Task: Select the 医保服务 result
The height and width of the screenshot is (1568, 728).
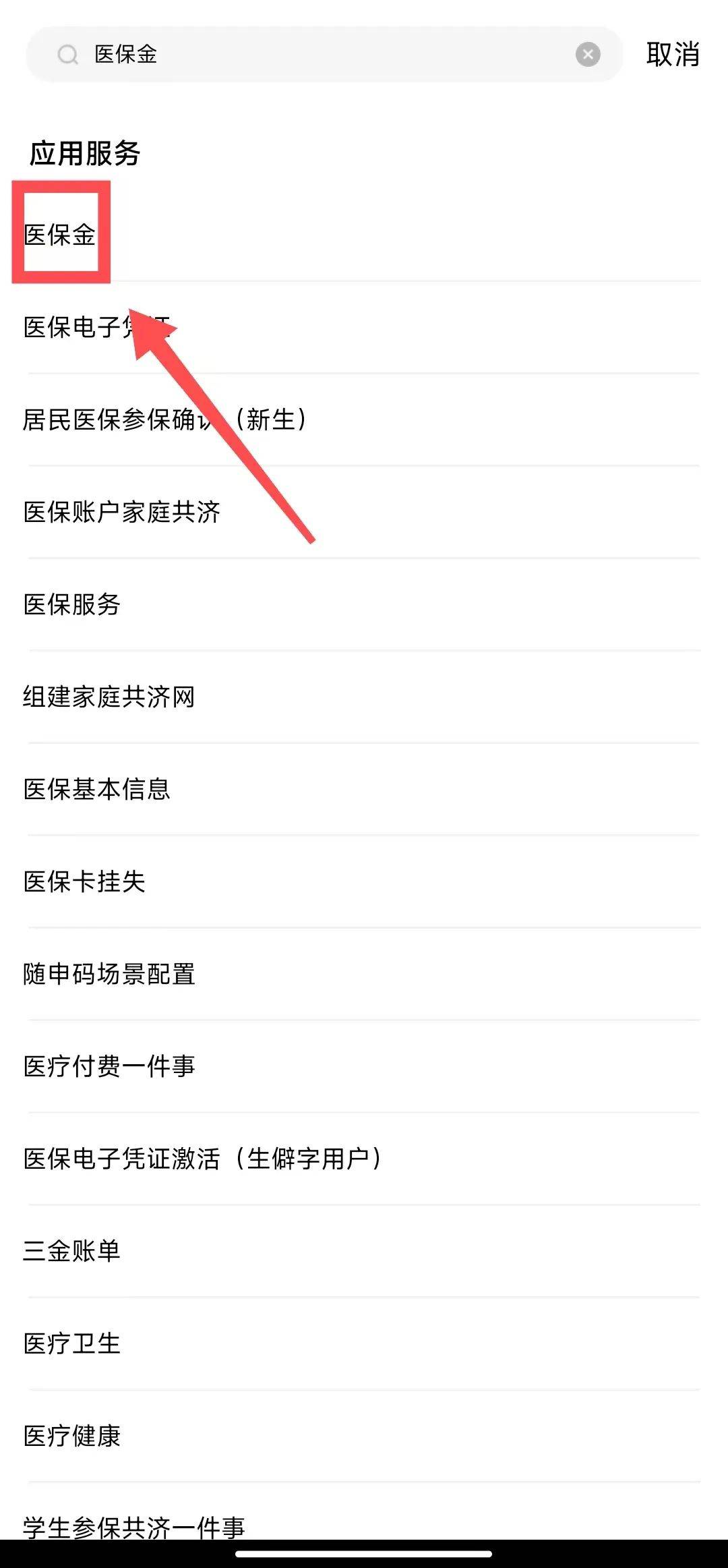Action: tap(72, 604)
